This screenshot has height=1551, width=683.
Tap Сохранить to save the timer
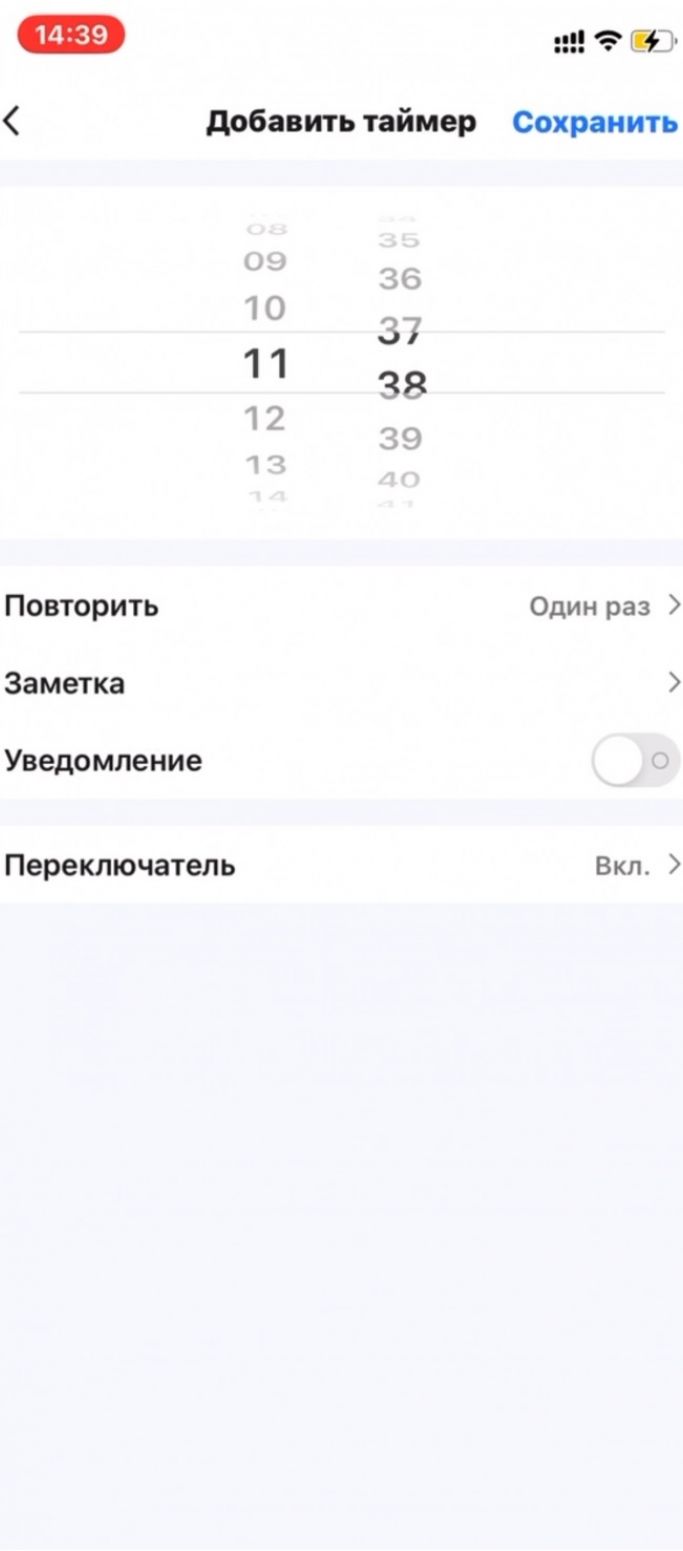594,122
